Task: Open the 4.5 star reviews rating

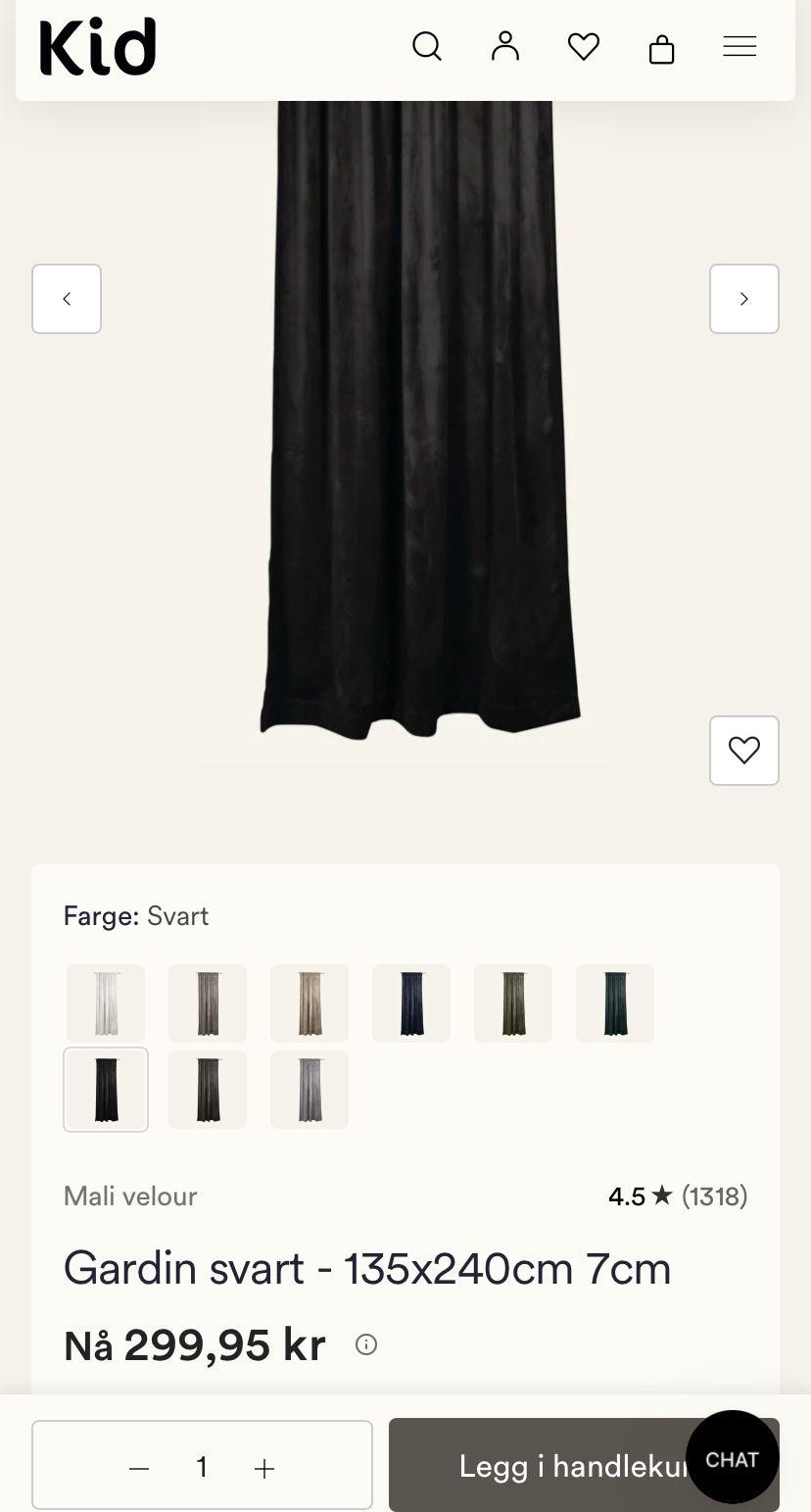Action: pyautogui.click(x=678, y=1195)
